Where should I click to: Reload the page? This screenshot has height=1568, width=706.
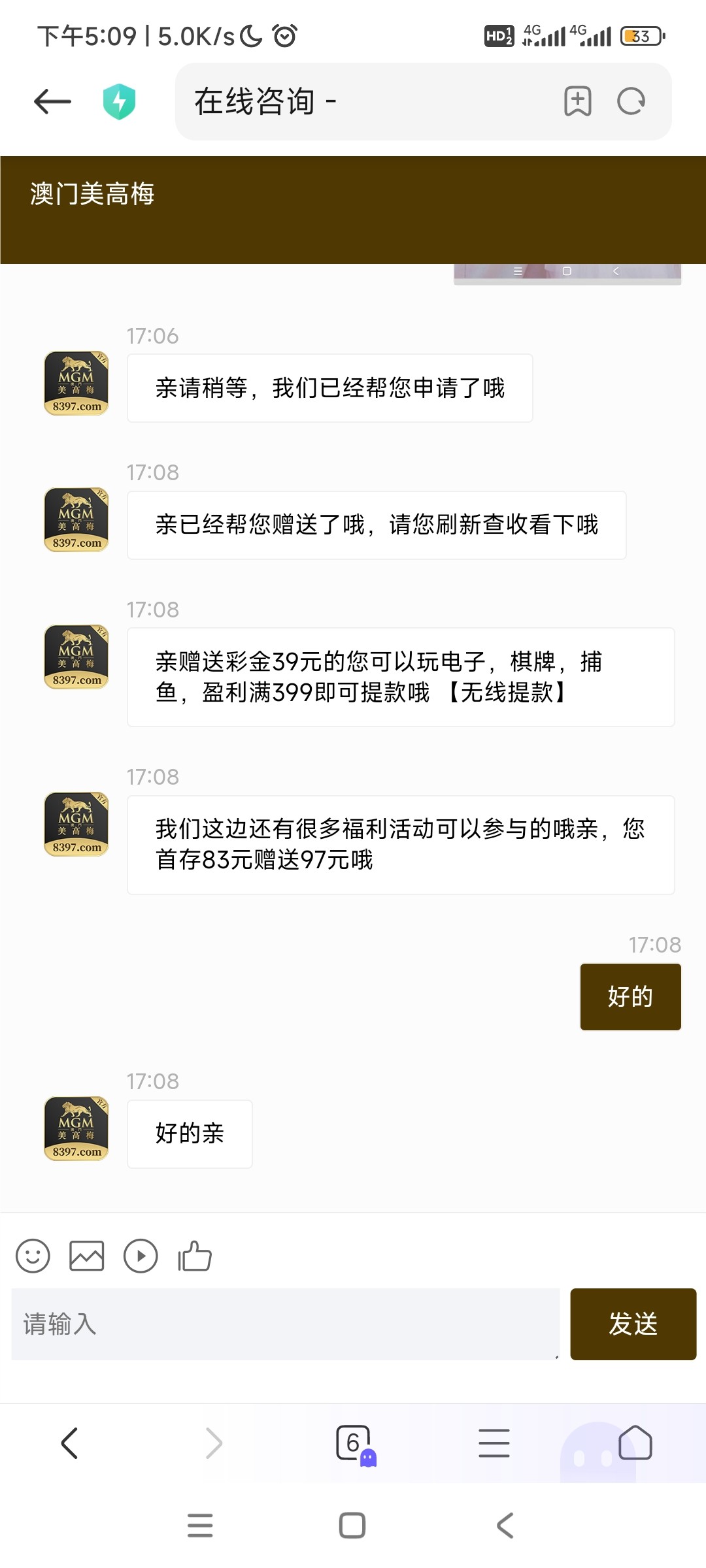pos(631,102)
